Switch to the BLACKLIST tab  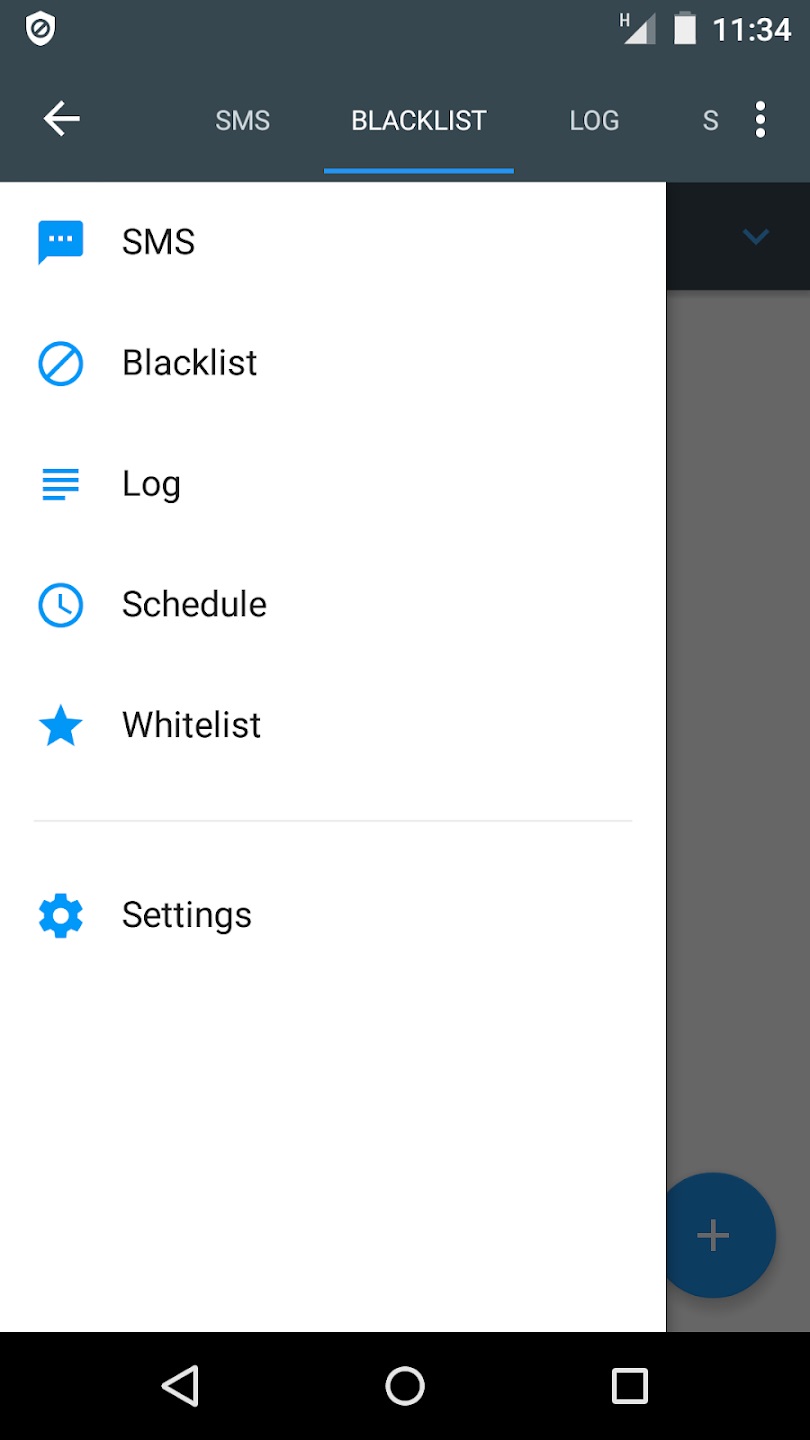point(418,119)
